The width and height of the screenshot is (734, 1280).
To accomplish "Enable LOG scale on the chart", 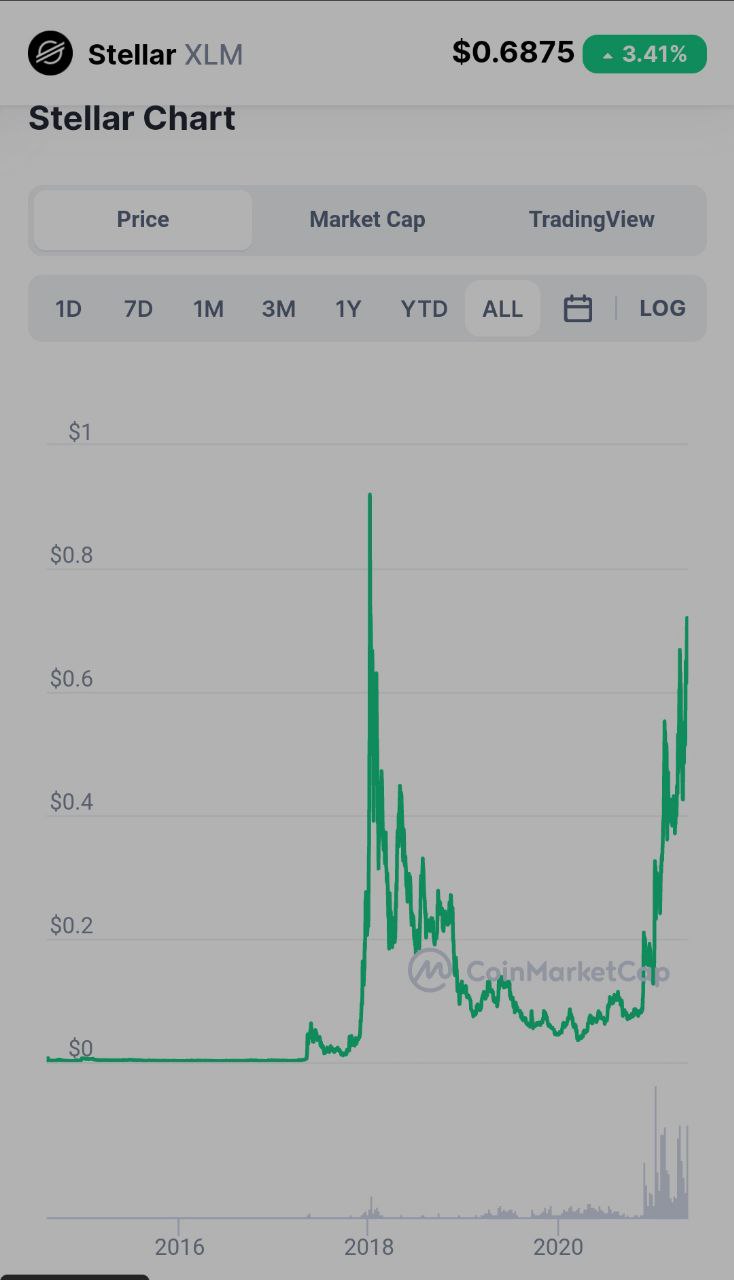I will coord(662,308).
